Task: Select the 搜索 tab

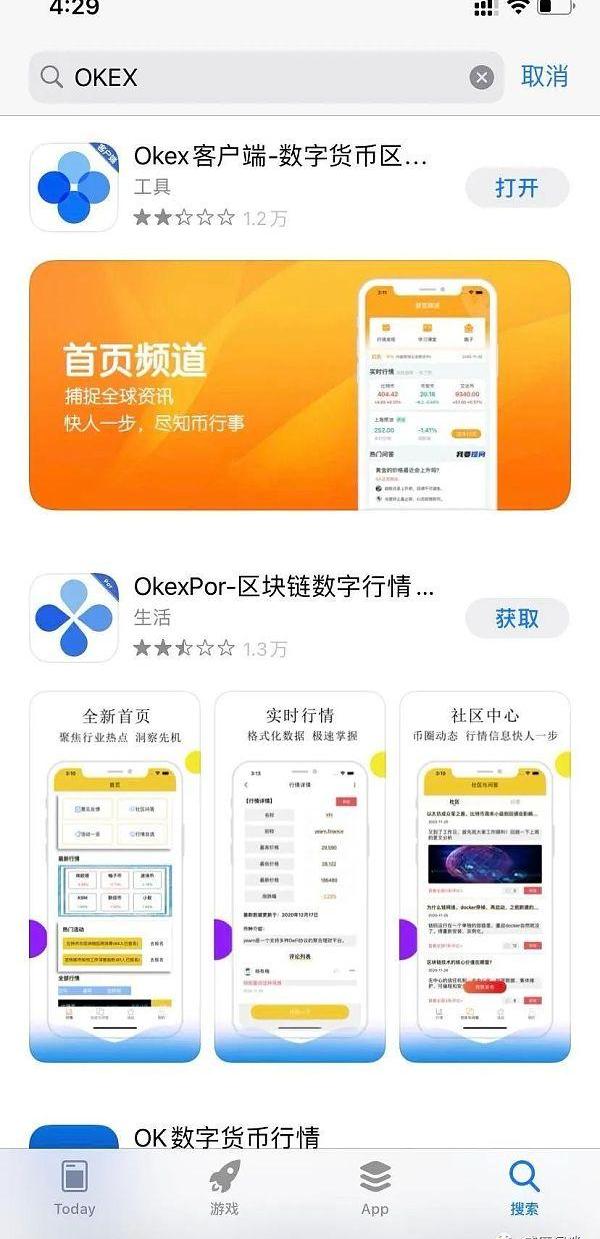Action: pos(524,1189)
